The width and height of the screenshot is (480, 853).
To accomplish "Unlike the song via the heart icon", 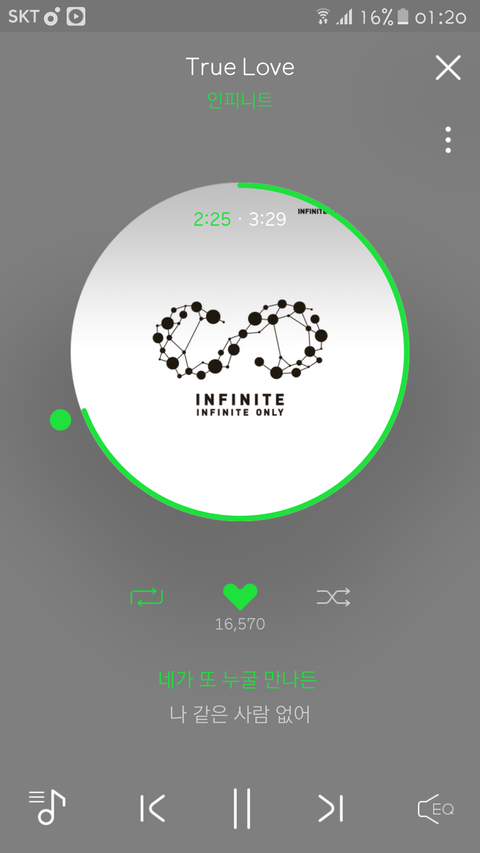I will tap(240, 597).
